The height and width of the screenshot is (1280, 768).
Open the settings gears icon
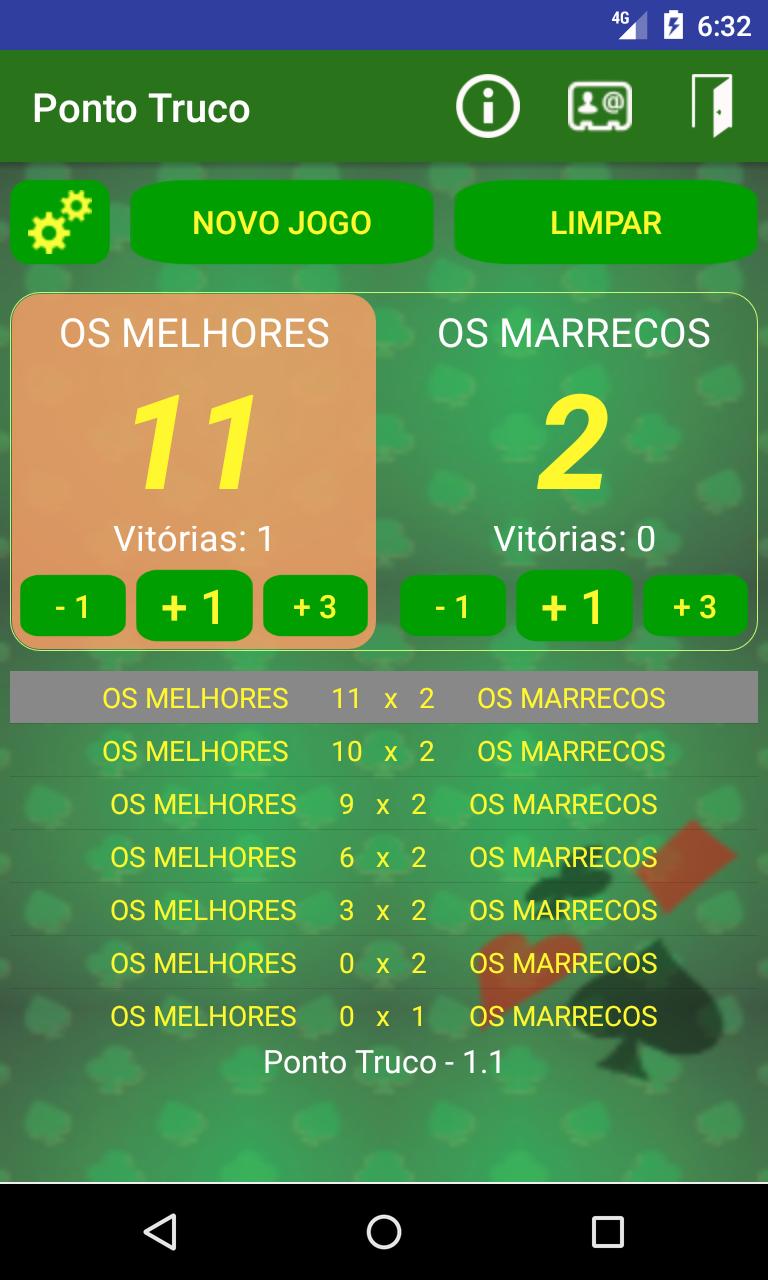pyautogui.click(x=59, y=221)
